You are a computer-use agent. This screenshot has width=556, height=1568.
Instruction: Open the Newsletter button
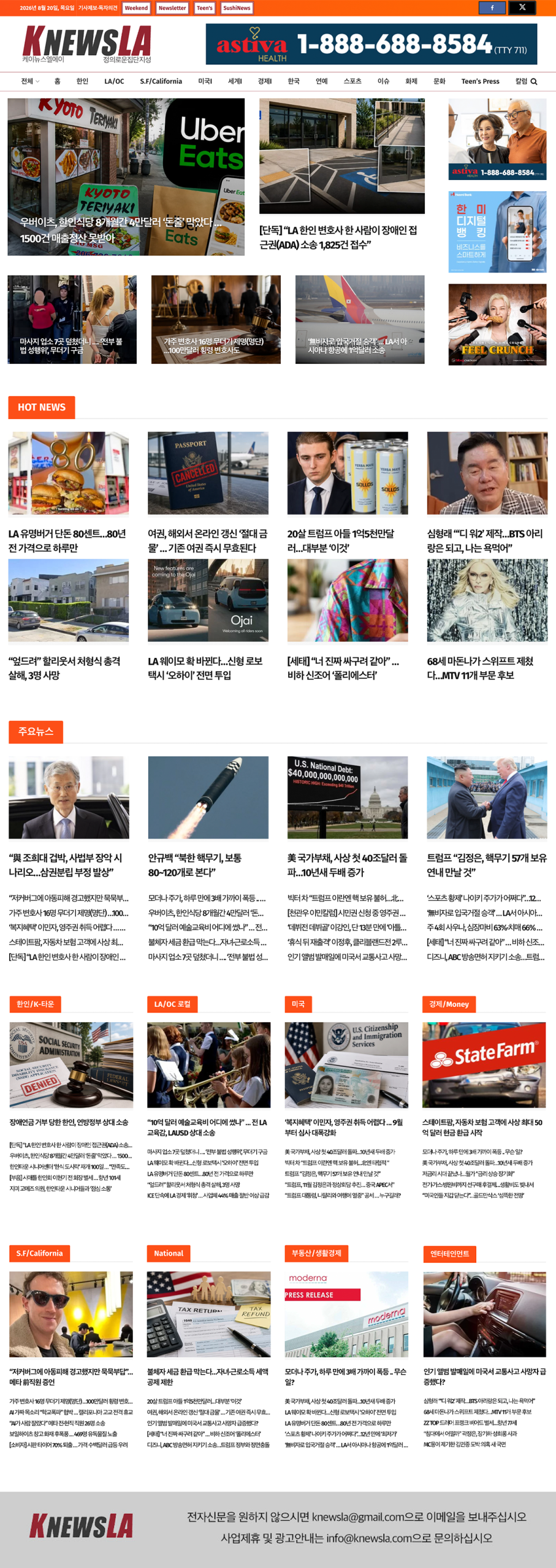pyautogui.click(x=172, y=8)
